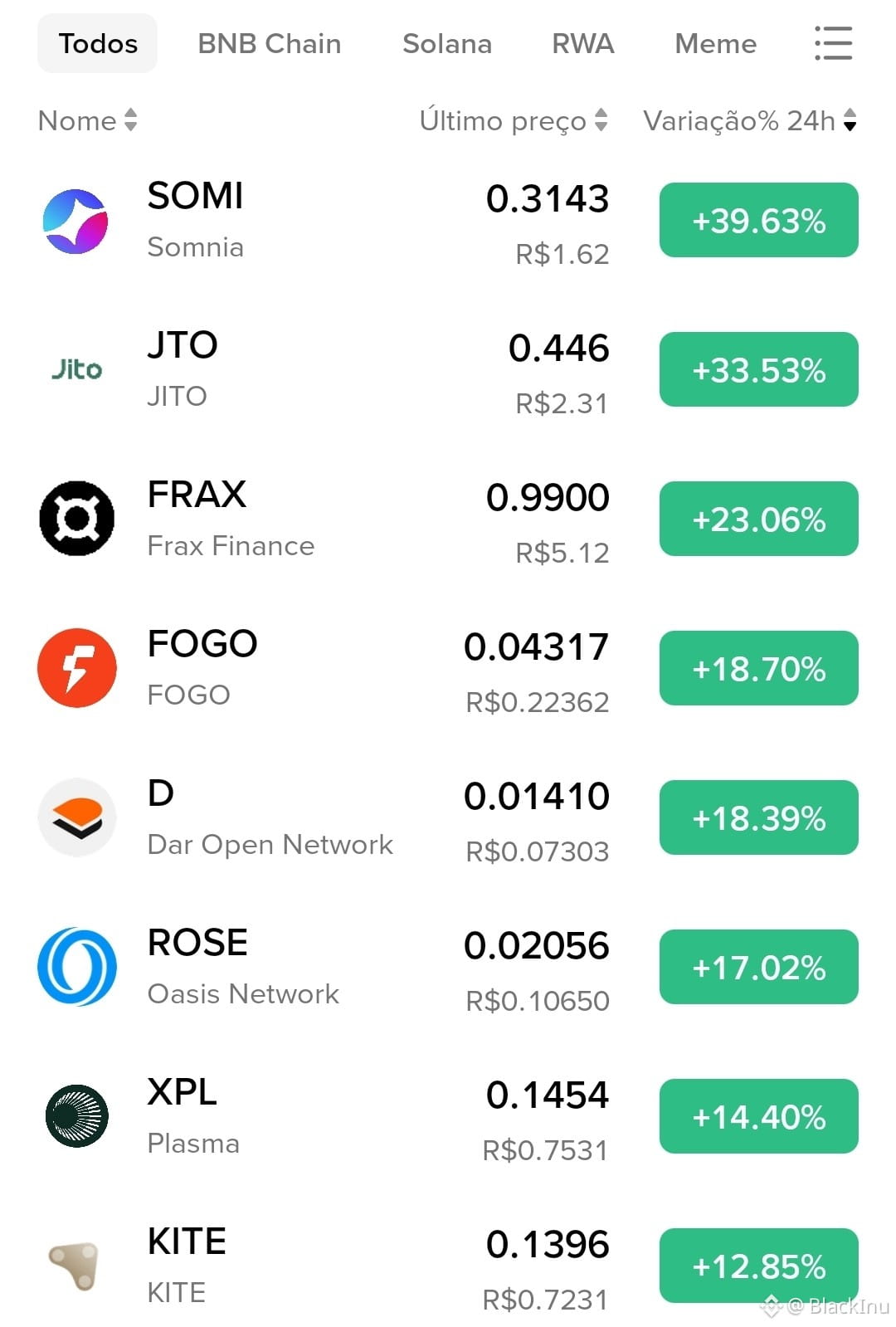
Task: Open the RWA category tab
Action: pos(582,43)
